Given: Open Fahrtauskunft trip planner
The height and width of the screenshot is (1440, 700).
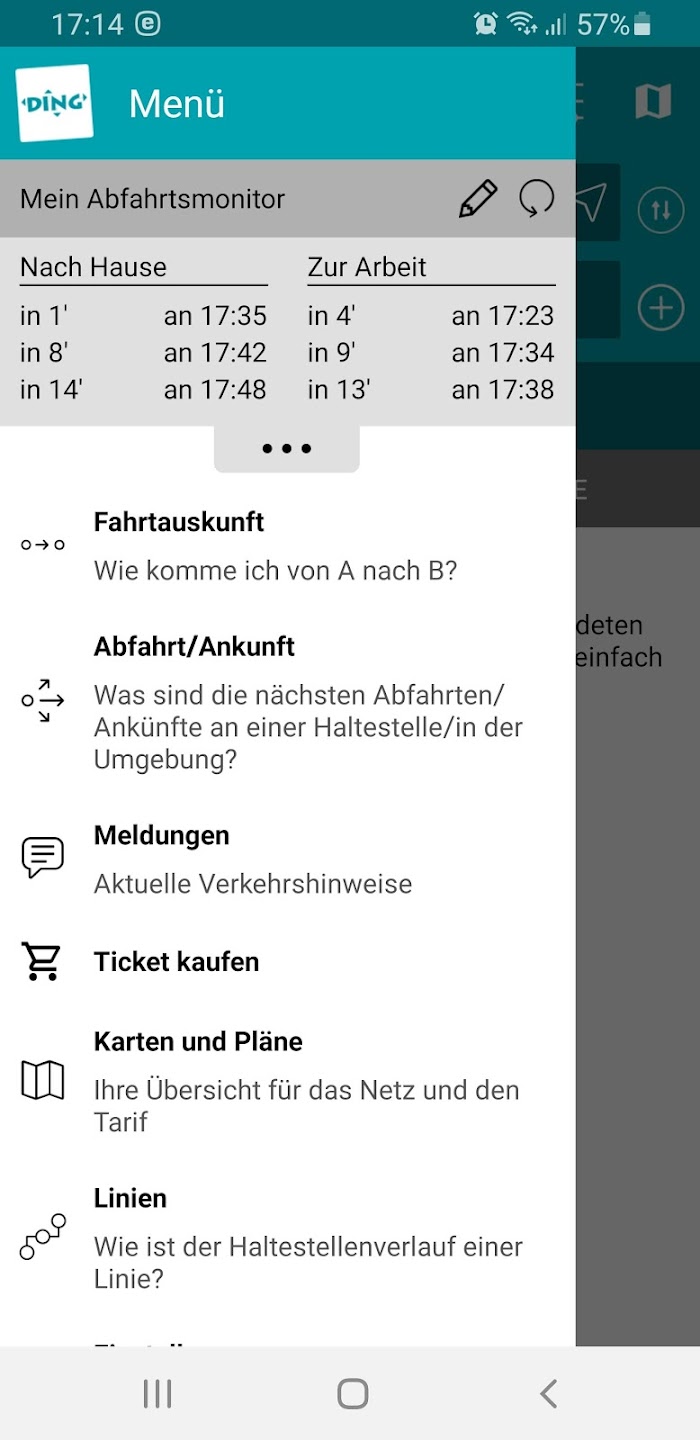Looking at the screenshot, I should tap(288, 546).
